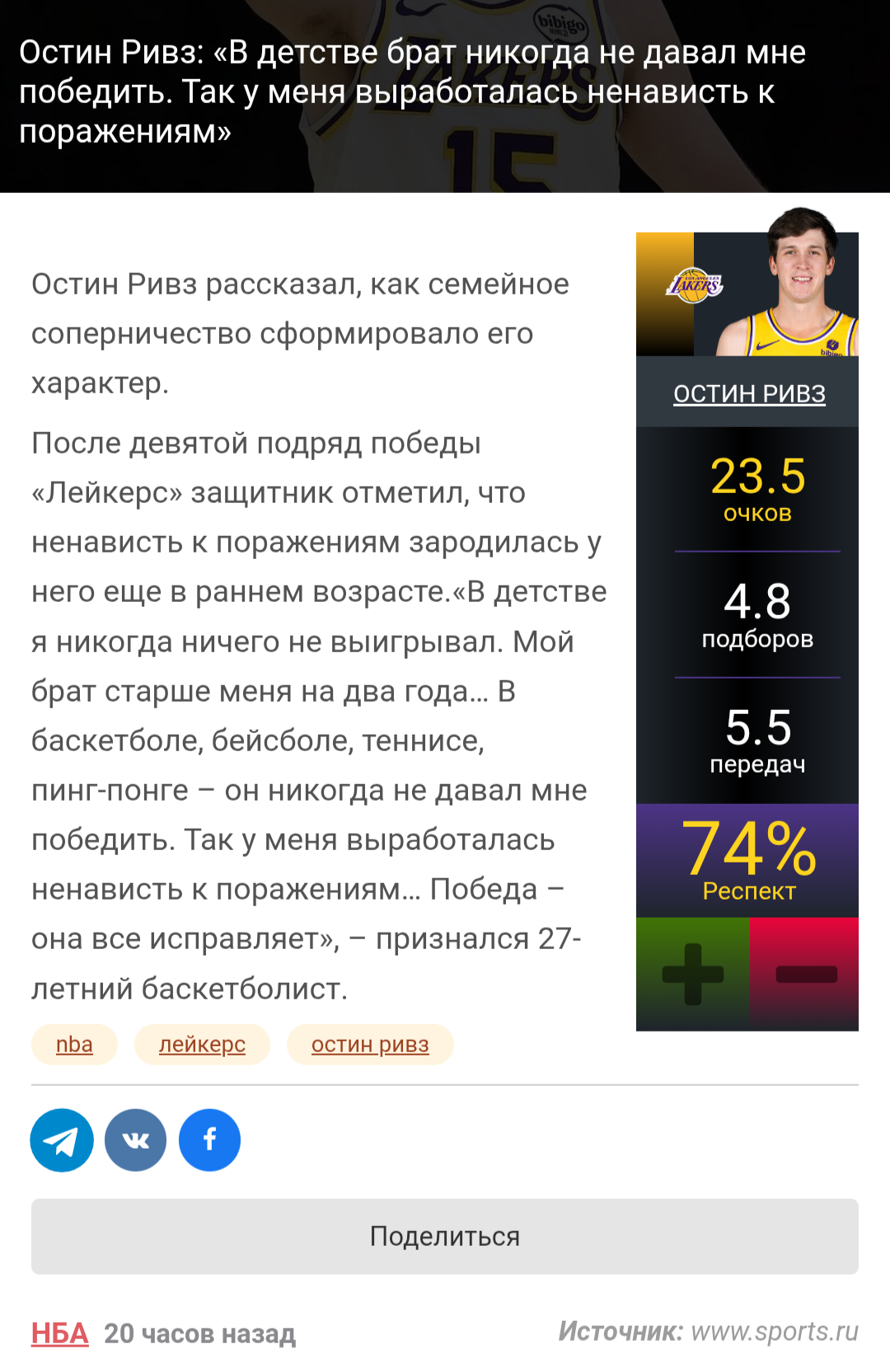Open the НБА category link
890x1372 pixels.
59,1333
